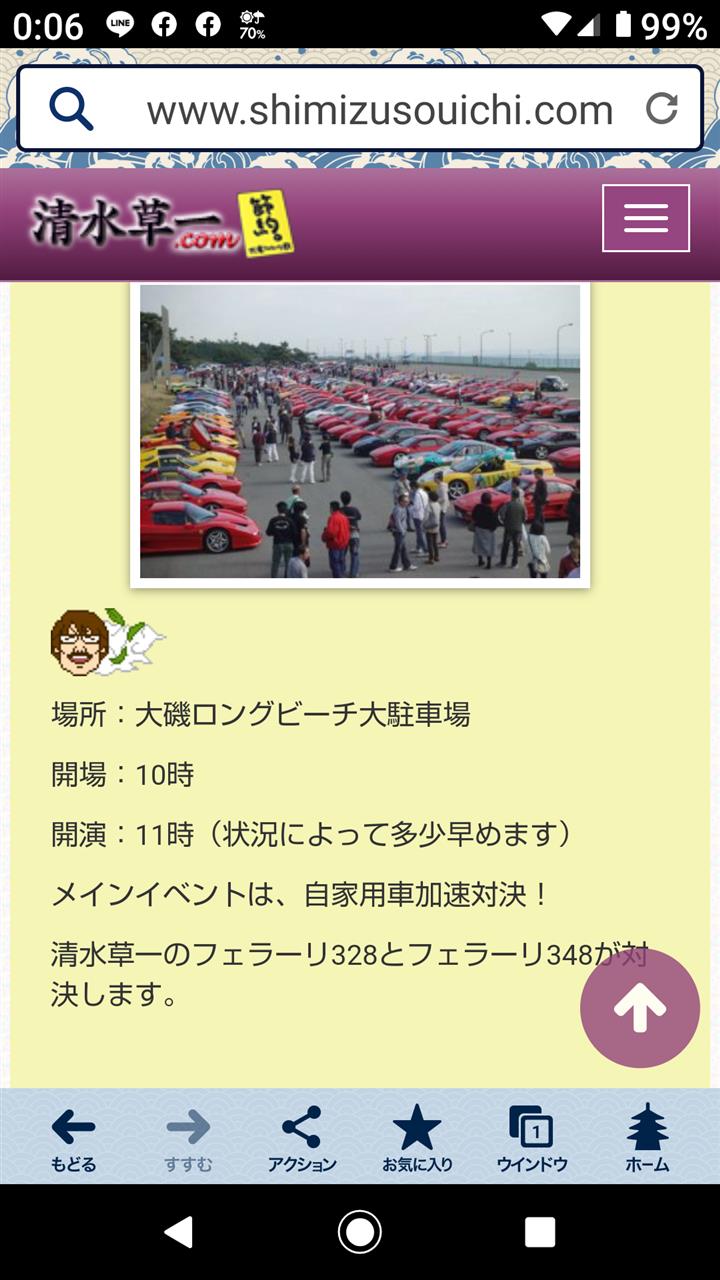This screenshot has width=720, height=1280.
Task: Open the Ferrari gathering photo
Action: [x=360, y=432]
